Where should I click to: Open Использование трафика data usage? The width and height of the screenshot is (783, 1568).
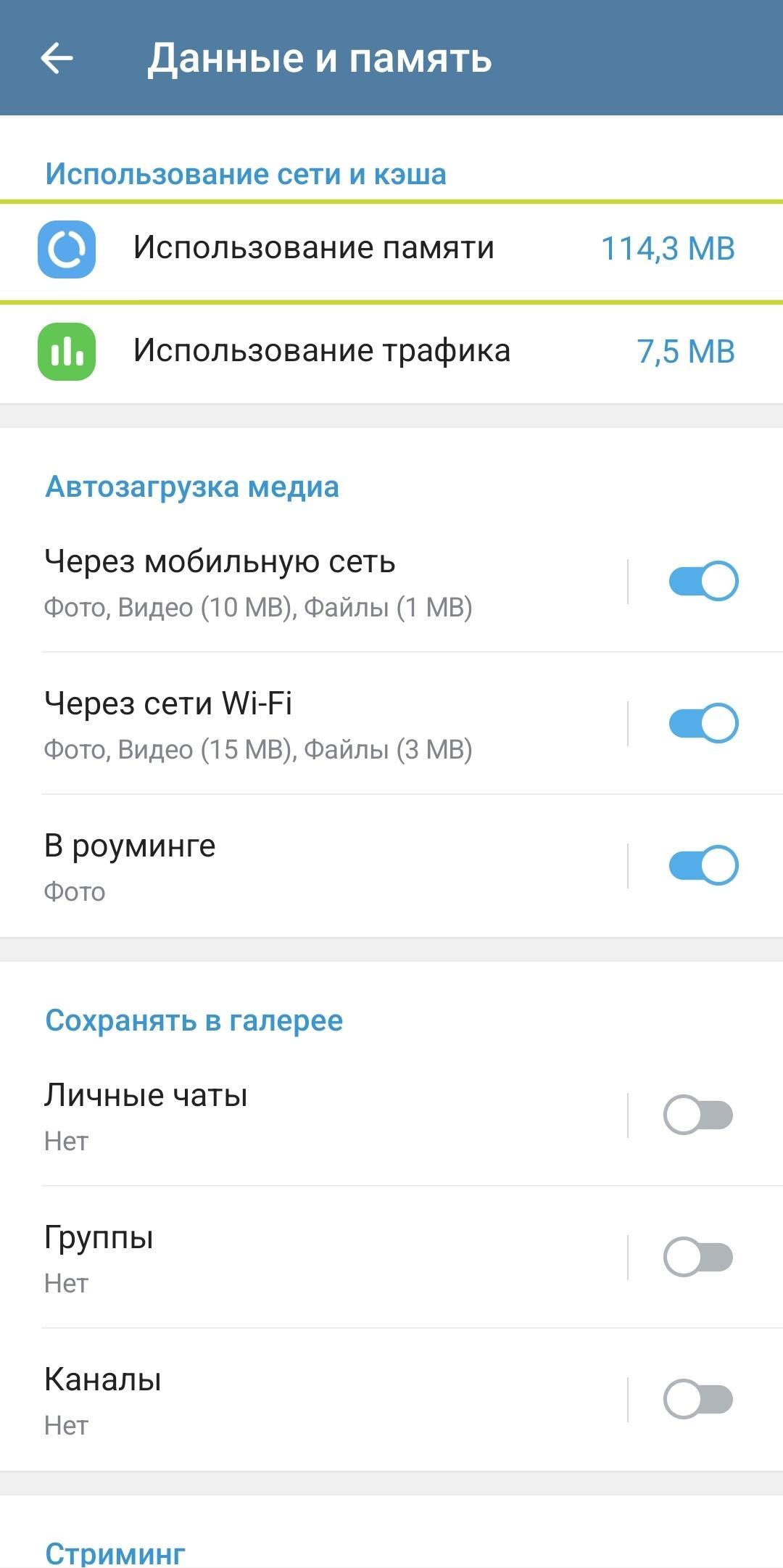[x=391, y=352]
